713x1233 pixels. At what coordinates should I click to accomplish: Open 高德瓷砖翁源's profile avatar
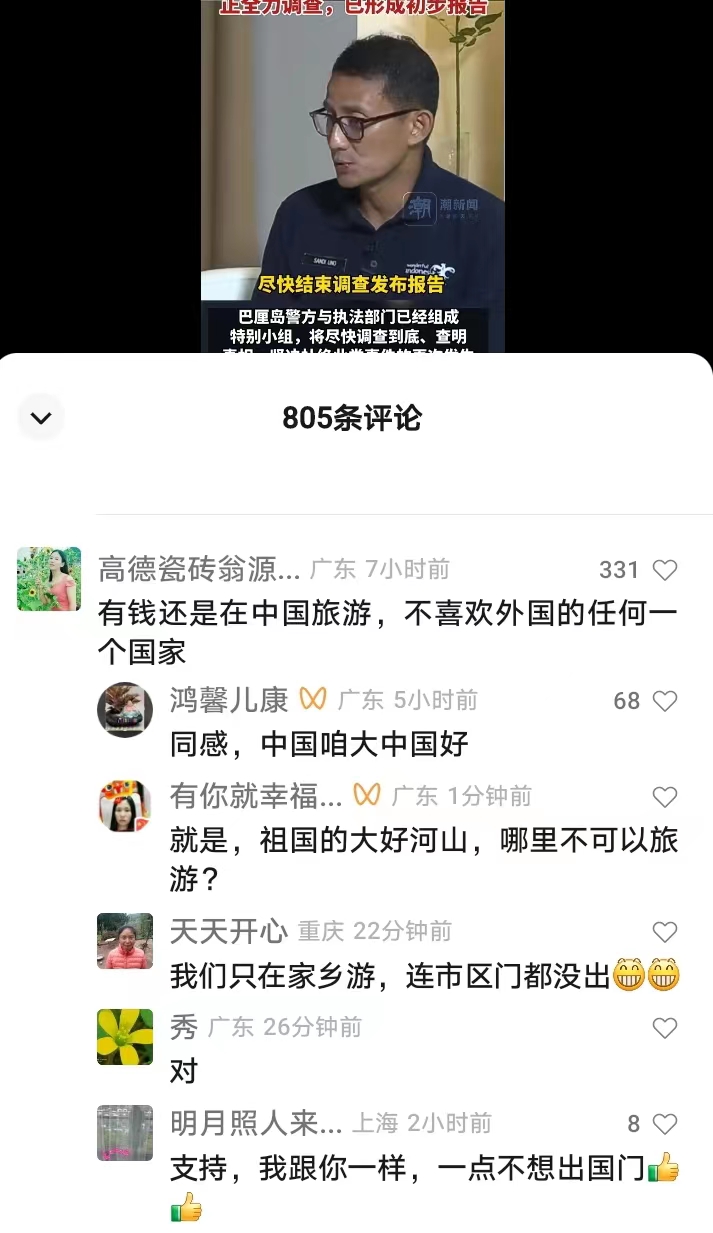tap(49, 579)
